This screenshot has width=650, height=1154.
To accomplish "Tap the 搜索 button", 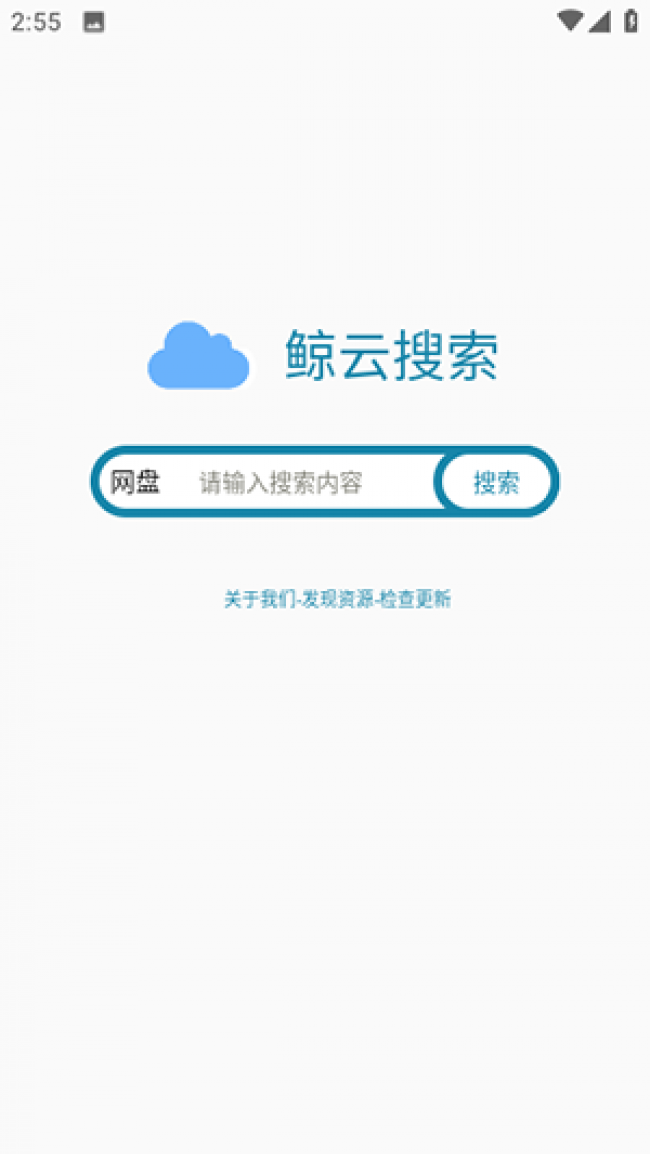I will [x=496, y=483].
